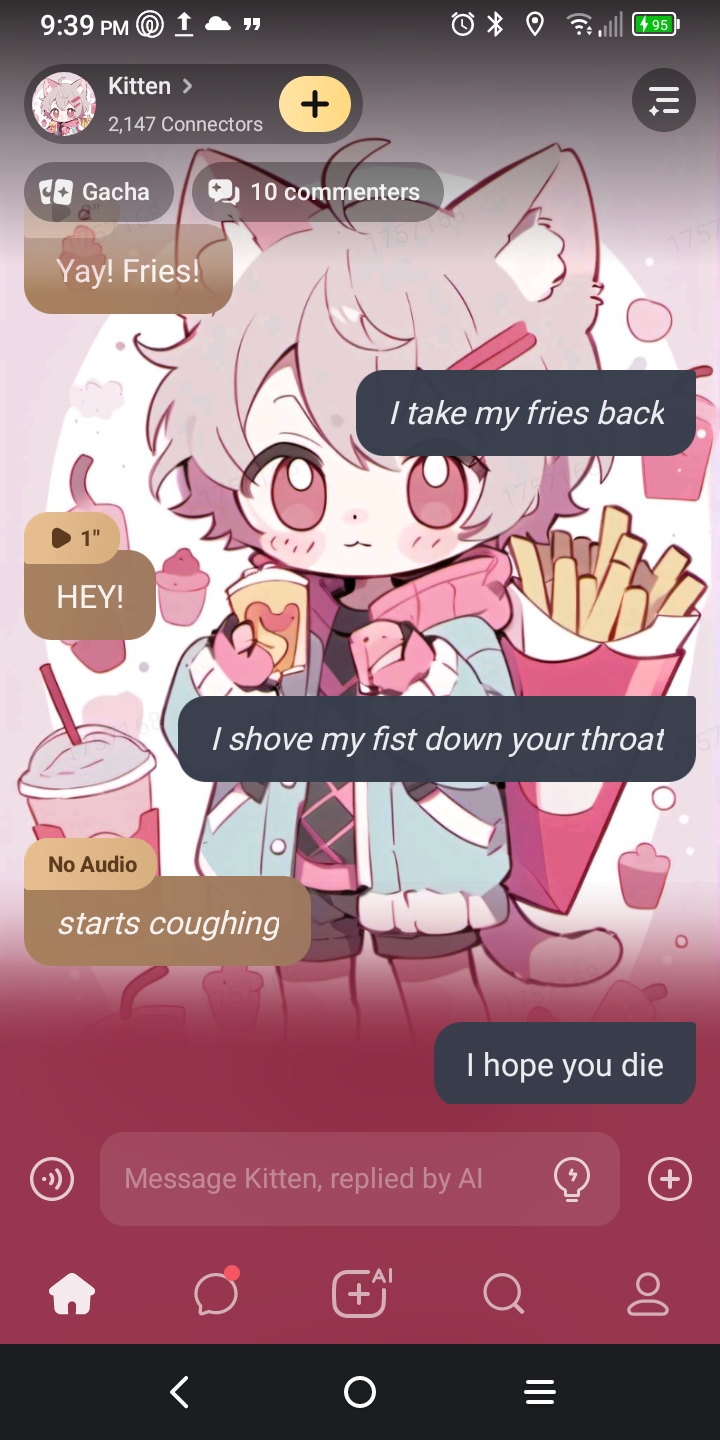The height and width of the screenshot is (1440, 720).
Task: Go back using system back button
Action: tap(180, 1392)
